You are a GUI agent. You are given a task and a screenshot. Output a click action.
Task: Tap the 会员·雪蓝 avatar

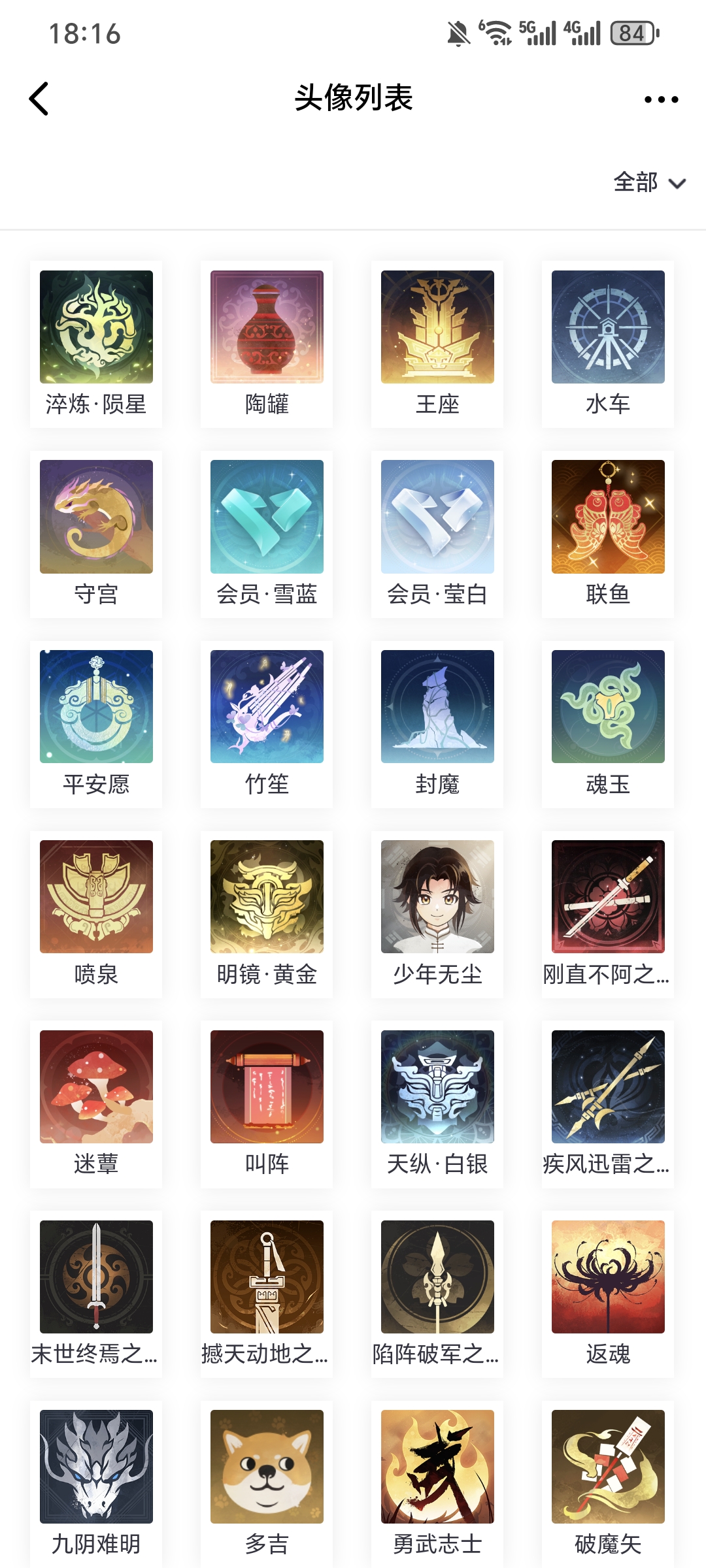pyautogui.click(x=267, y=517)
